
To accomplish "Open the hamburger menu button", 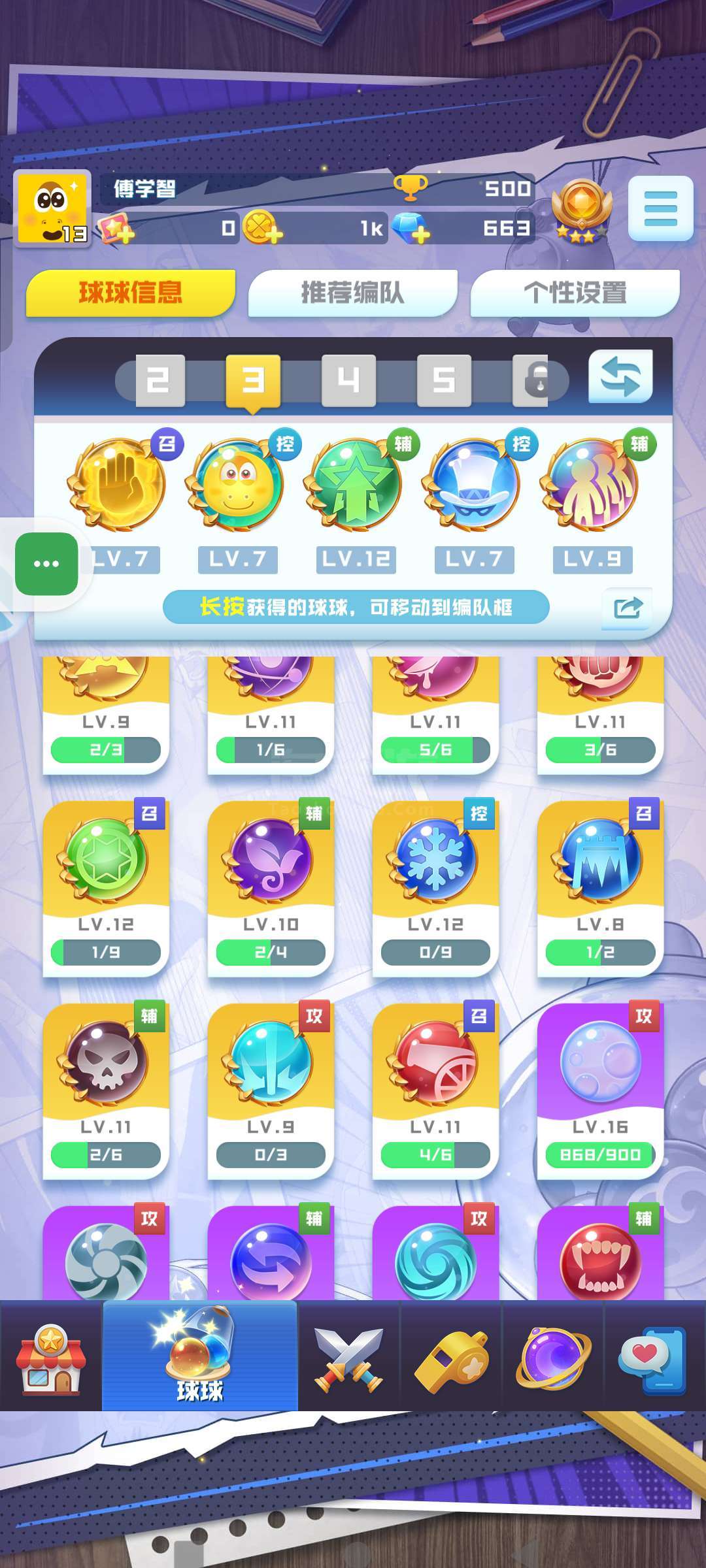I will 660,208.
